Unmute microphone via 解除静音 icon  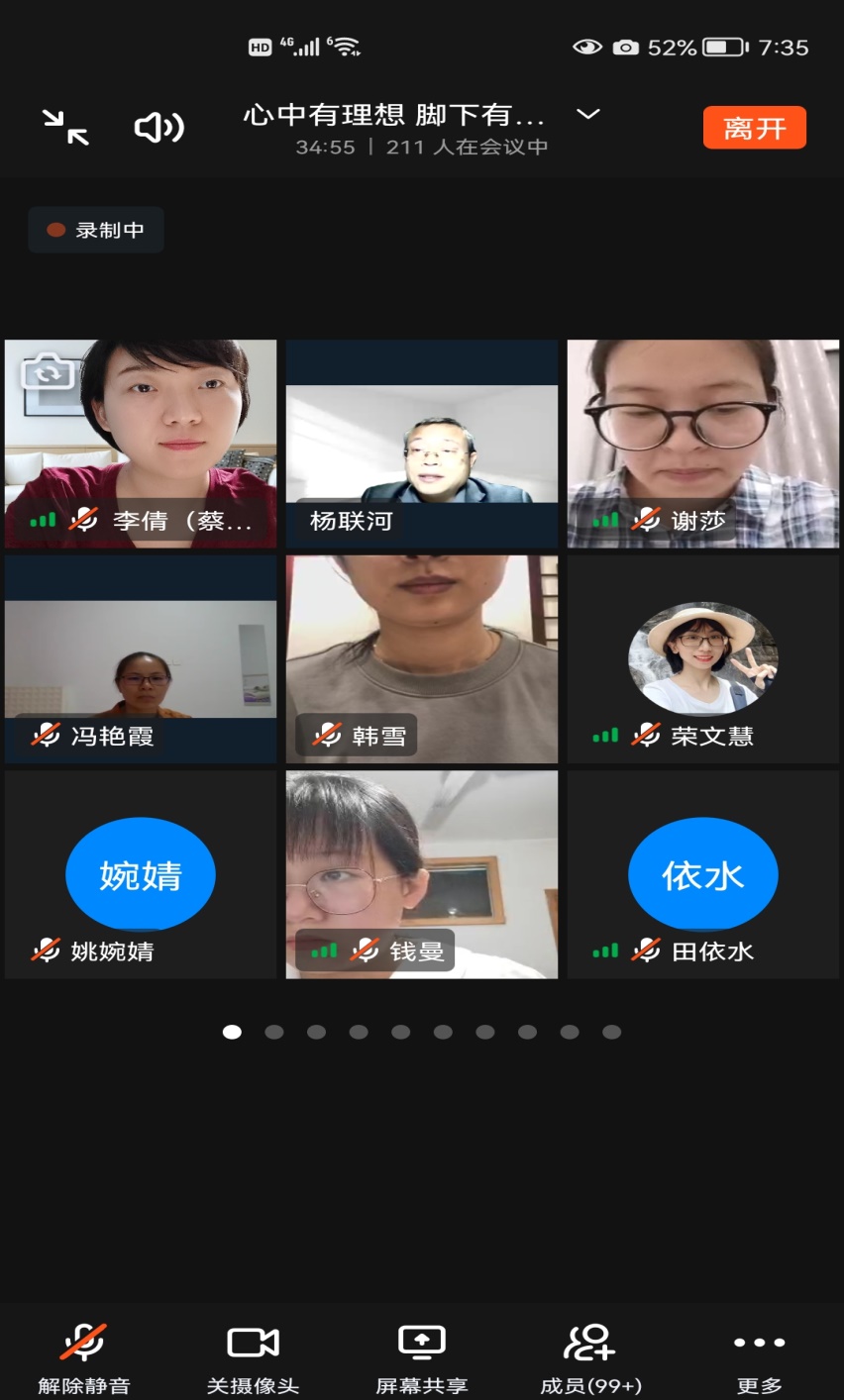[x=84, y=1345]
